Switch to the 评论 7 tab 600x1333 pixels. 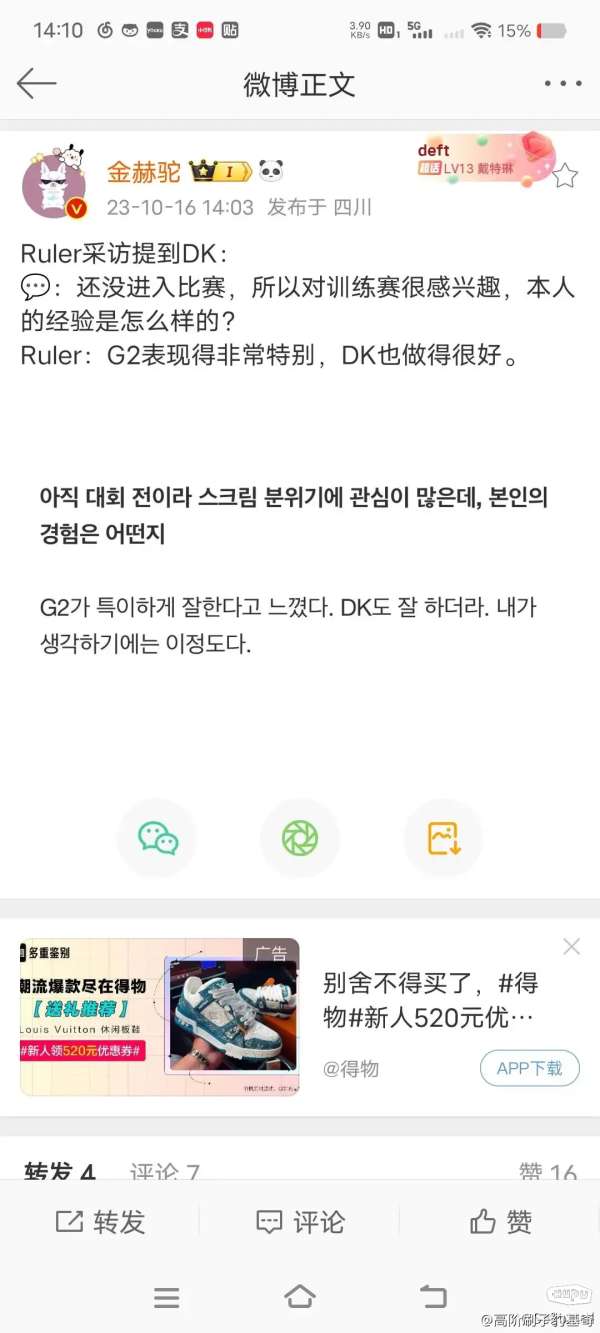click(165, 1171)
